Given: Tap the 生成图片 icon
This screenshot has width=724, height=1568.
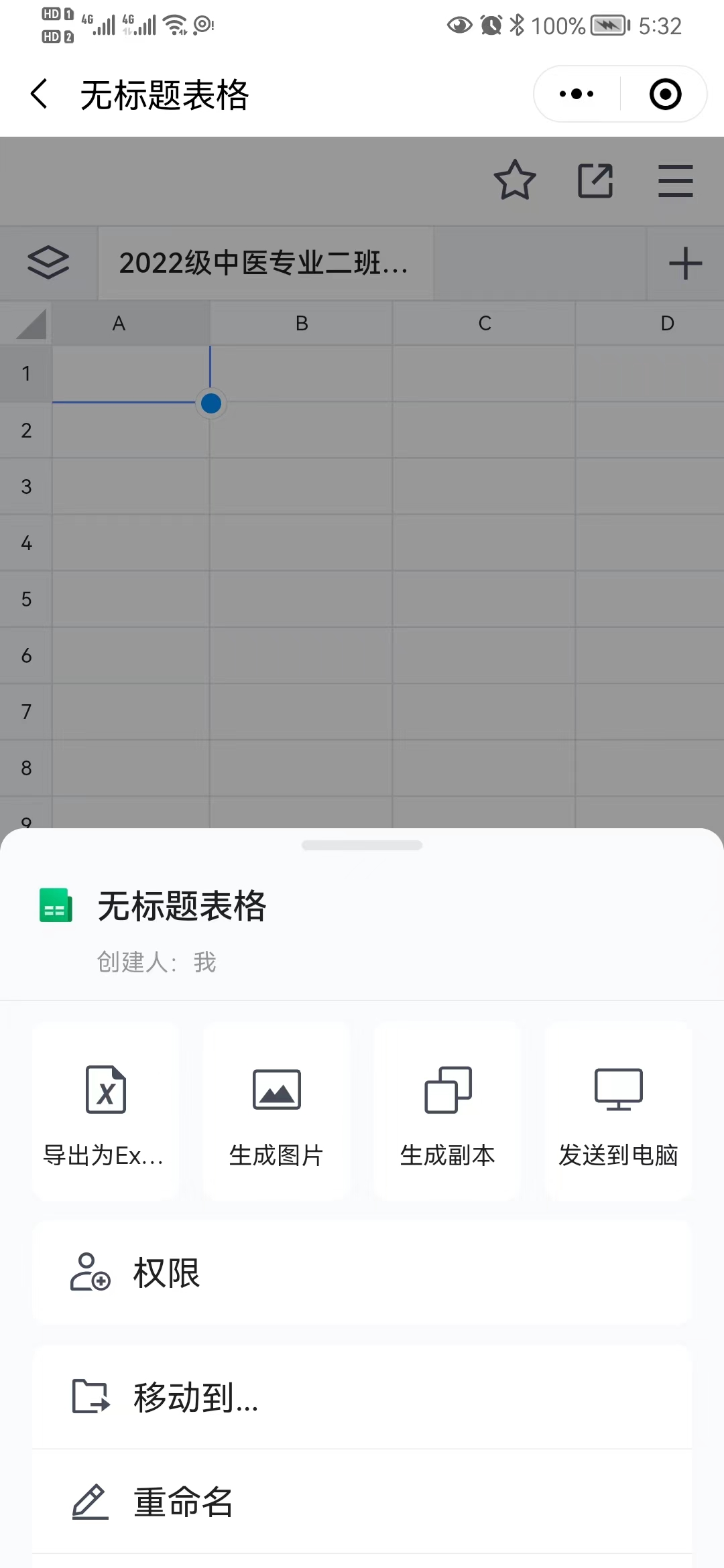Looking at the screenshot, I should (275, 1089).
